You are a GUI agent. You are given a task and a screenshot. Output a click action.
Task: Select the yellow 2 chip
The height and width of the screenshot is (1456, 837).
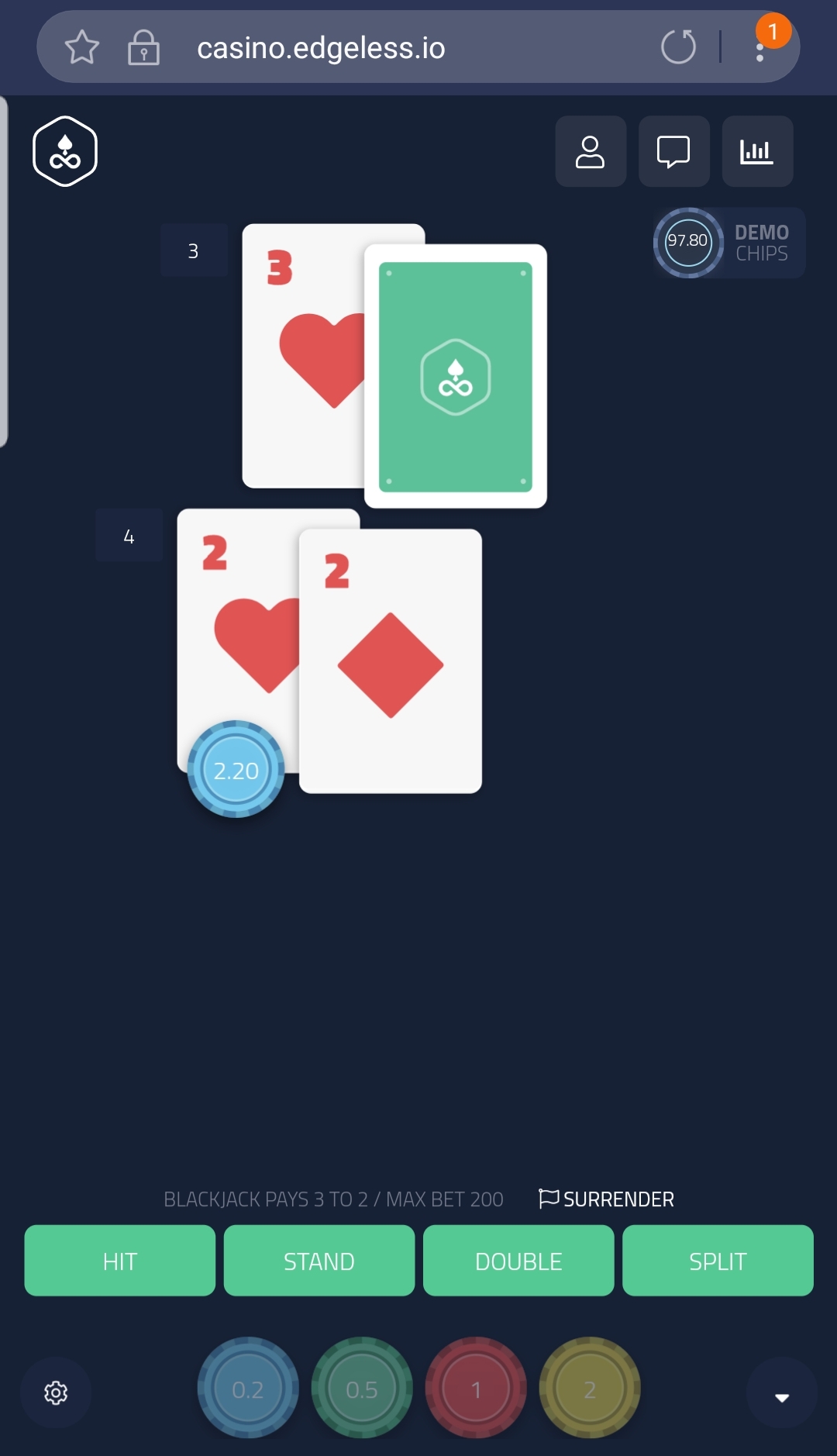click(x=590, y=1388)
